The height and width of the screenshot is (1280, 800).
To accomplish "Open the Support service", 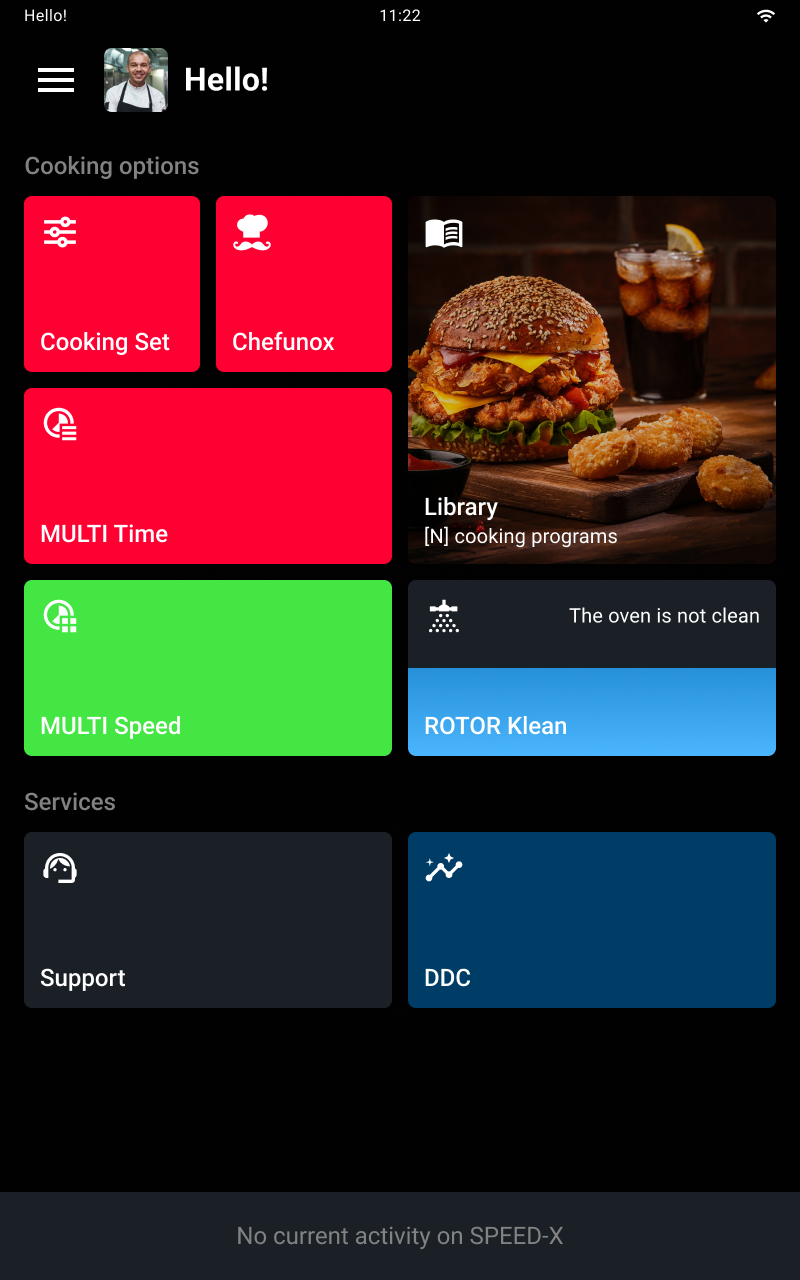I will point(208,920).
